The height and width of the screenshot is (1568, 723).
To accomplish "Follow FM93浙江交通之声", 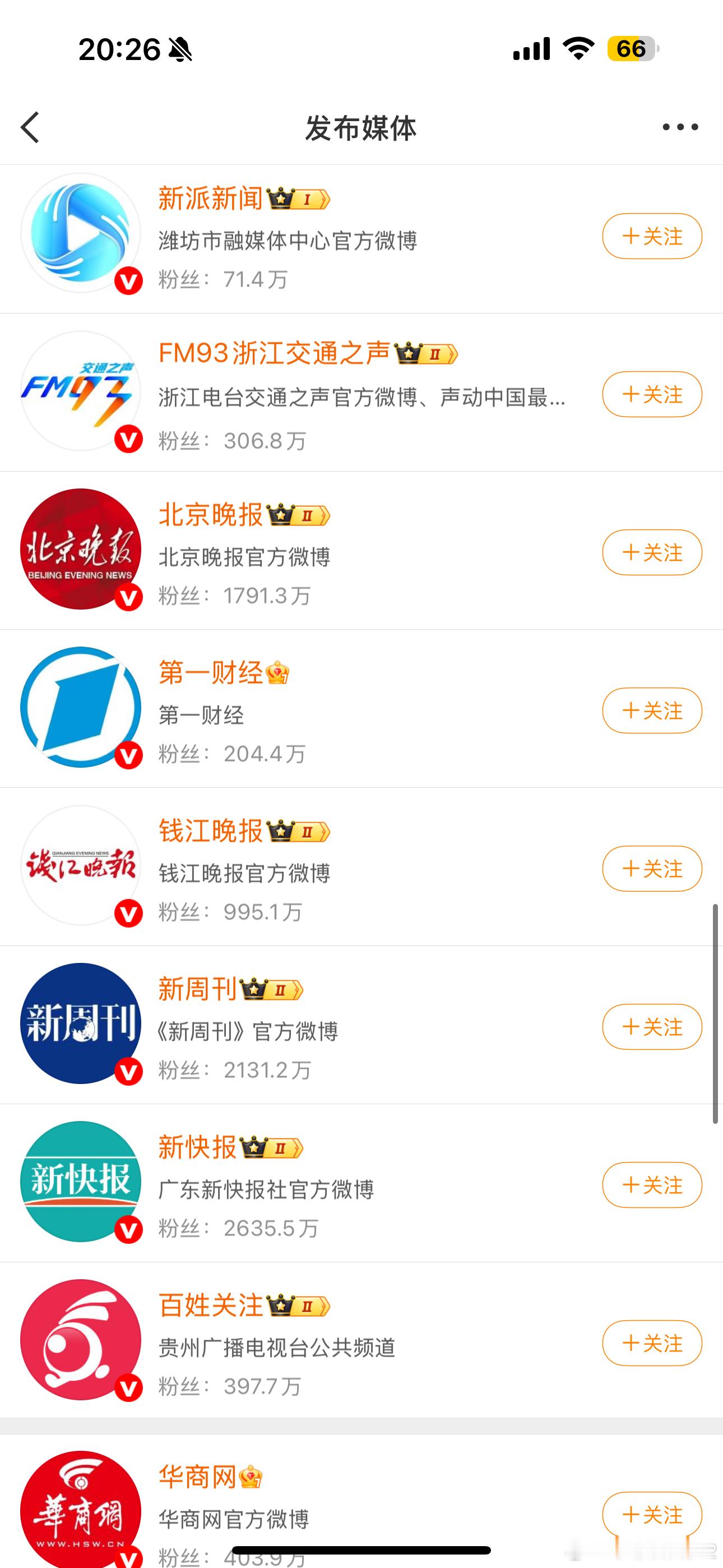I will coord(652,394).
